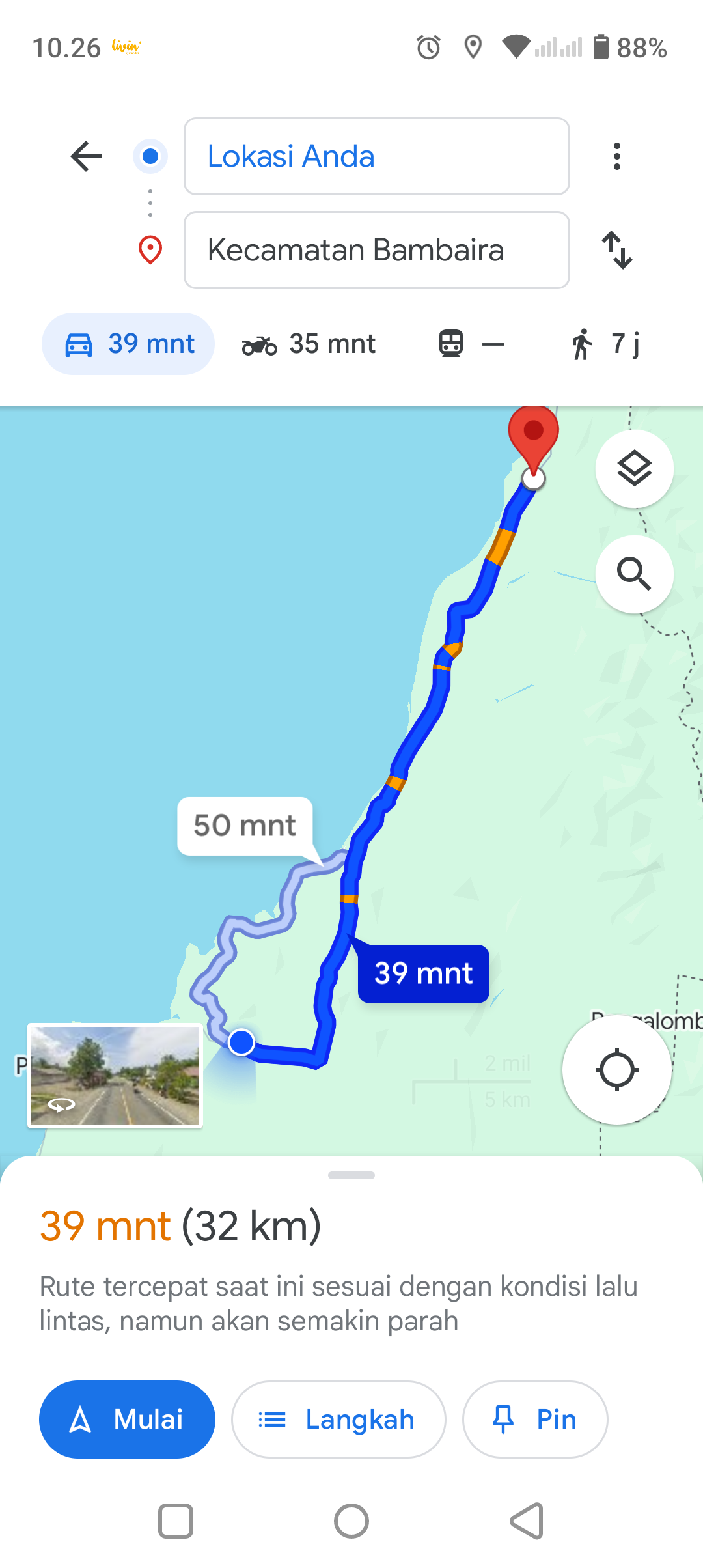Image resolution: width=703 pixels, height=1568 pixels.
Task: Open recent apps from the navigation bar
Action: click(x=176, y=1521)
